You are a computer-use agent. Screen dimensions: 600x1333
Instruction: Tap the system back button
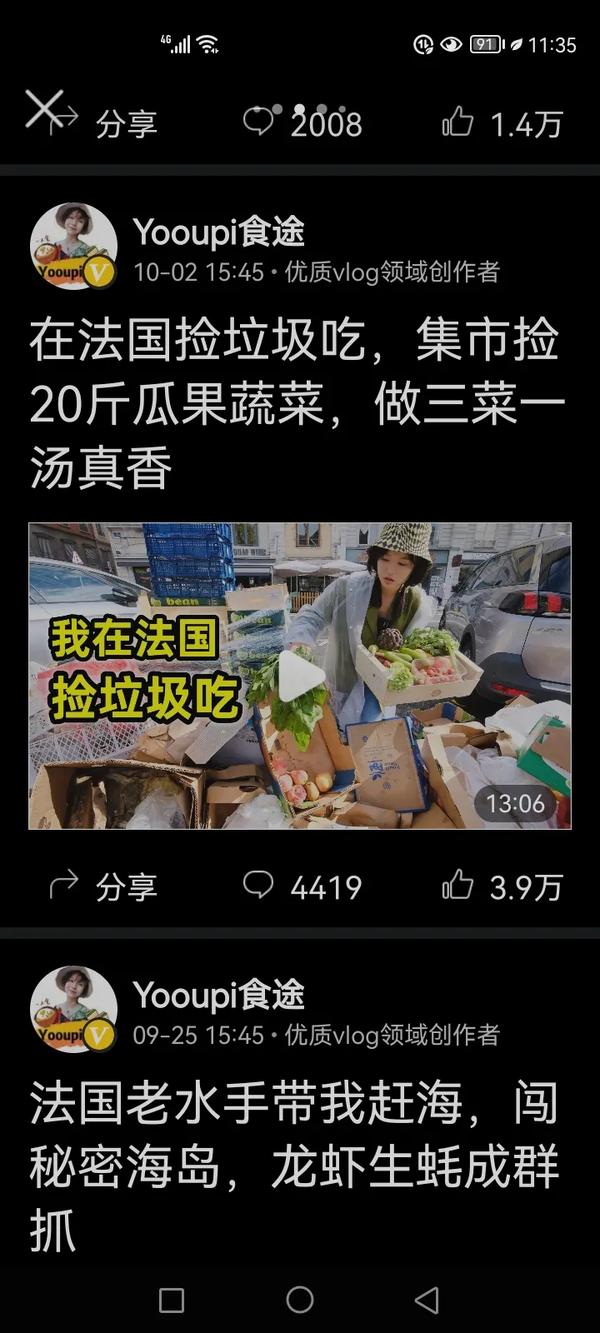point(427,1299)
